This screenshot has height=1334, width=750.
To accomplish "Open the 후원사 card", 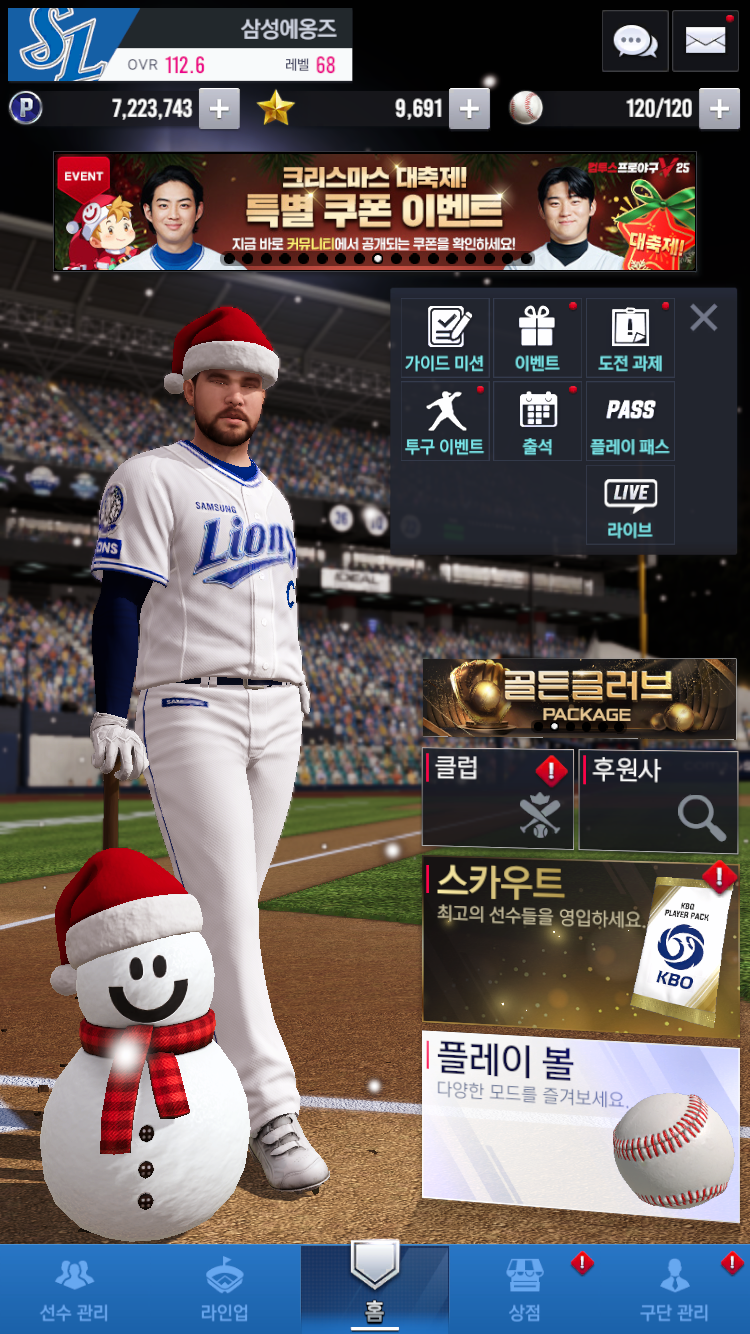I will (x=658, y=800).
